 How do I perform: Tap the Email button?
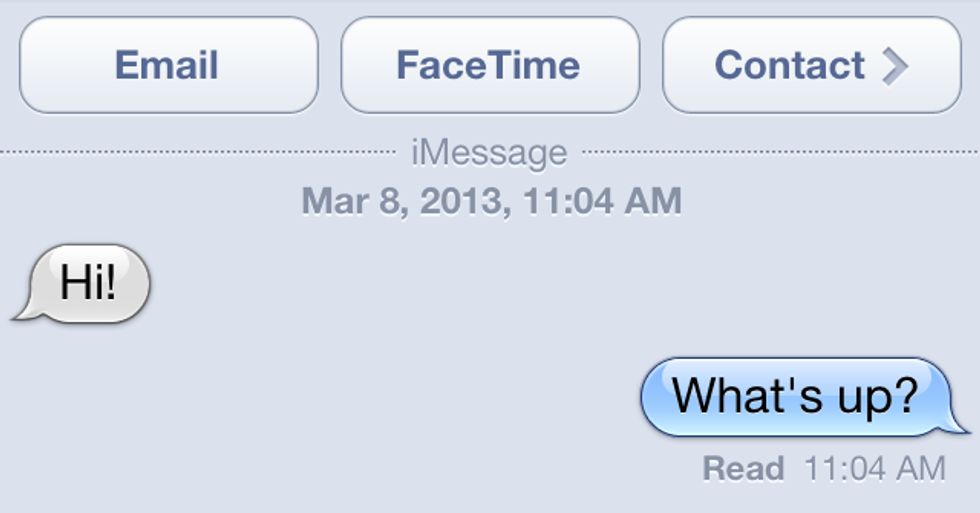(x=168, y=66)
